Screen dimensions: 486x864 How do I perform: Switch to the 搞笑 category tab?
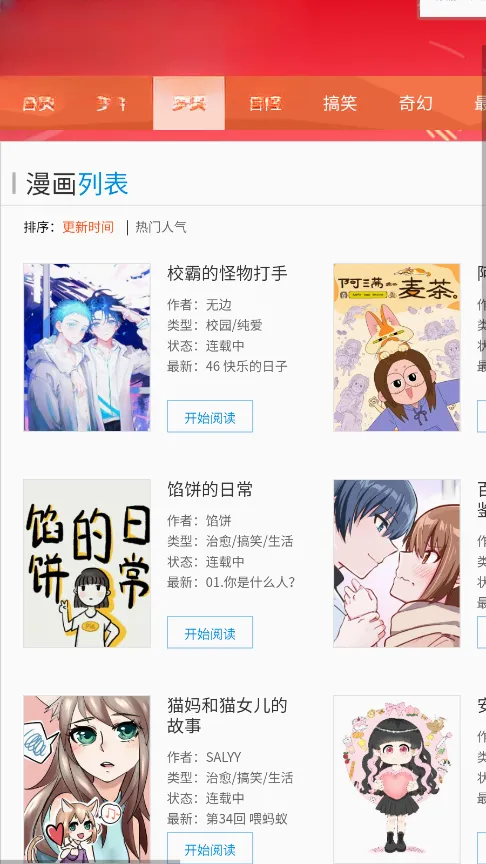point(340,103)
